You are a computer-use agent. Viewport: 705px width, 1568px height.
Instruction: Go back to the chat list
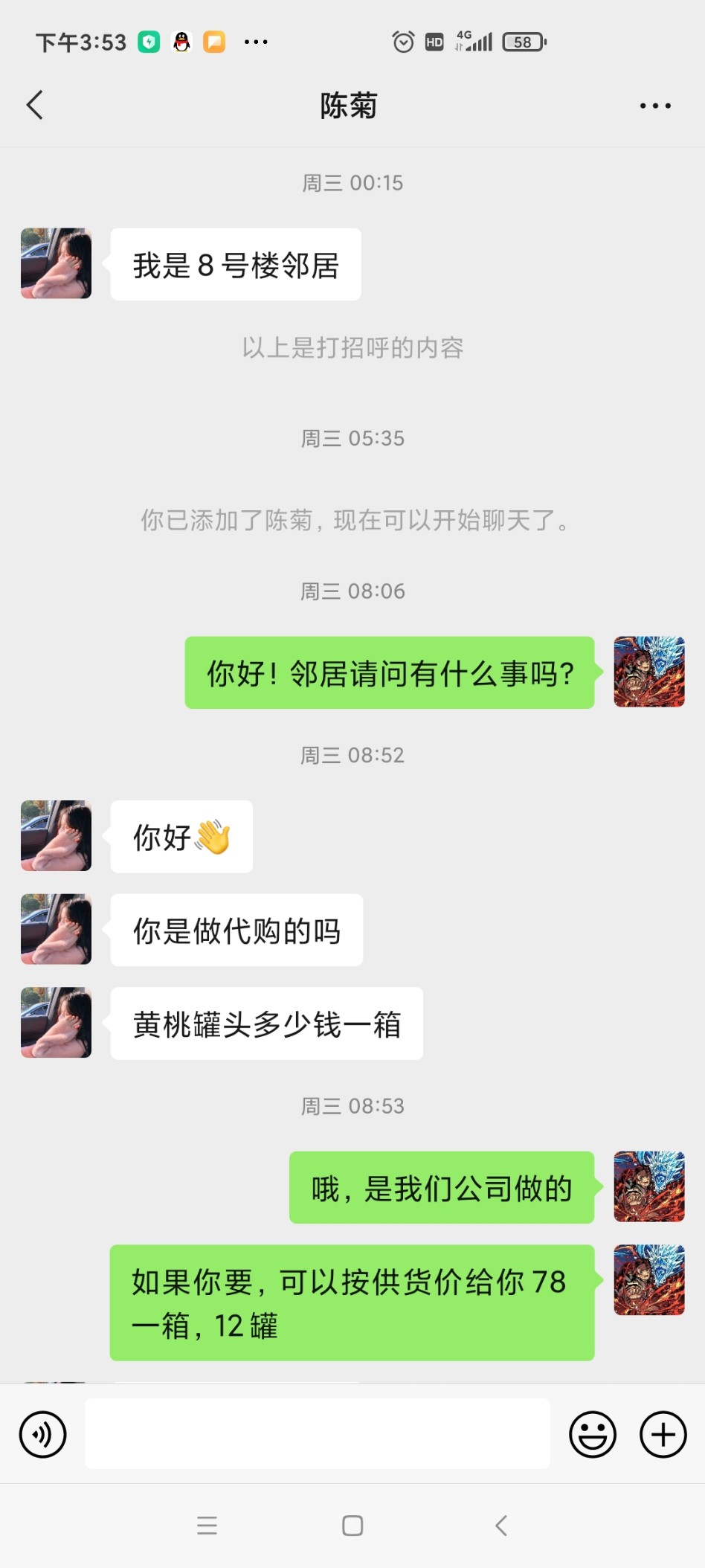35,106
